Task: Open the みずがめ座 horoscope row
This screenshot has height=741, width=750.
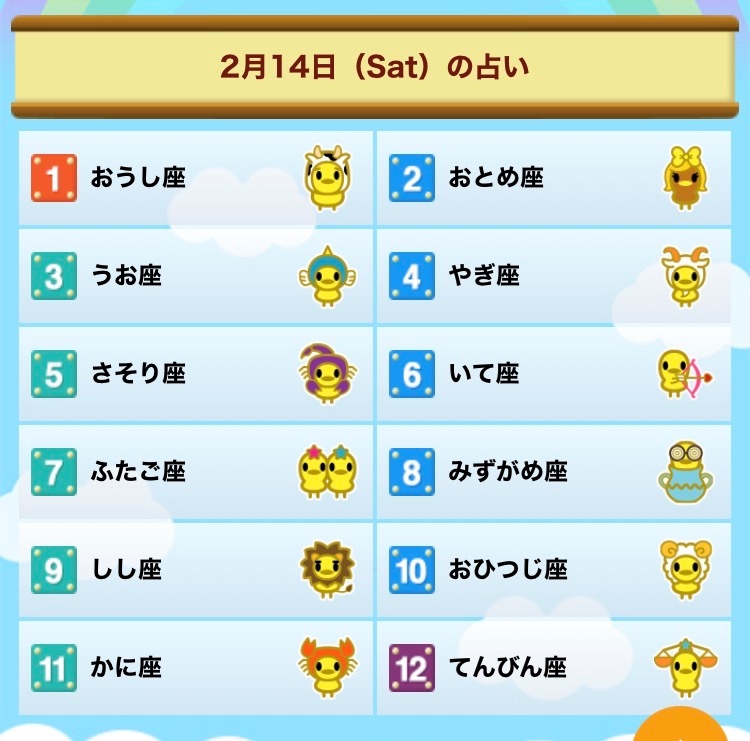Action: [554, 472]
